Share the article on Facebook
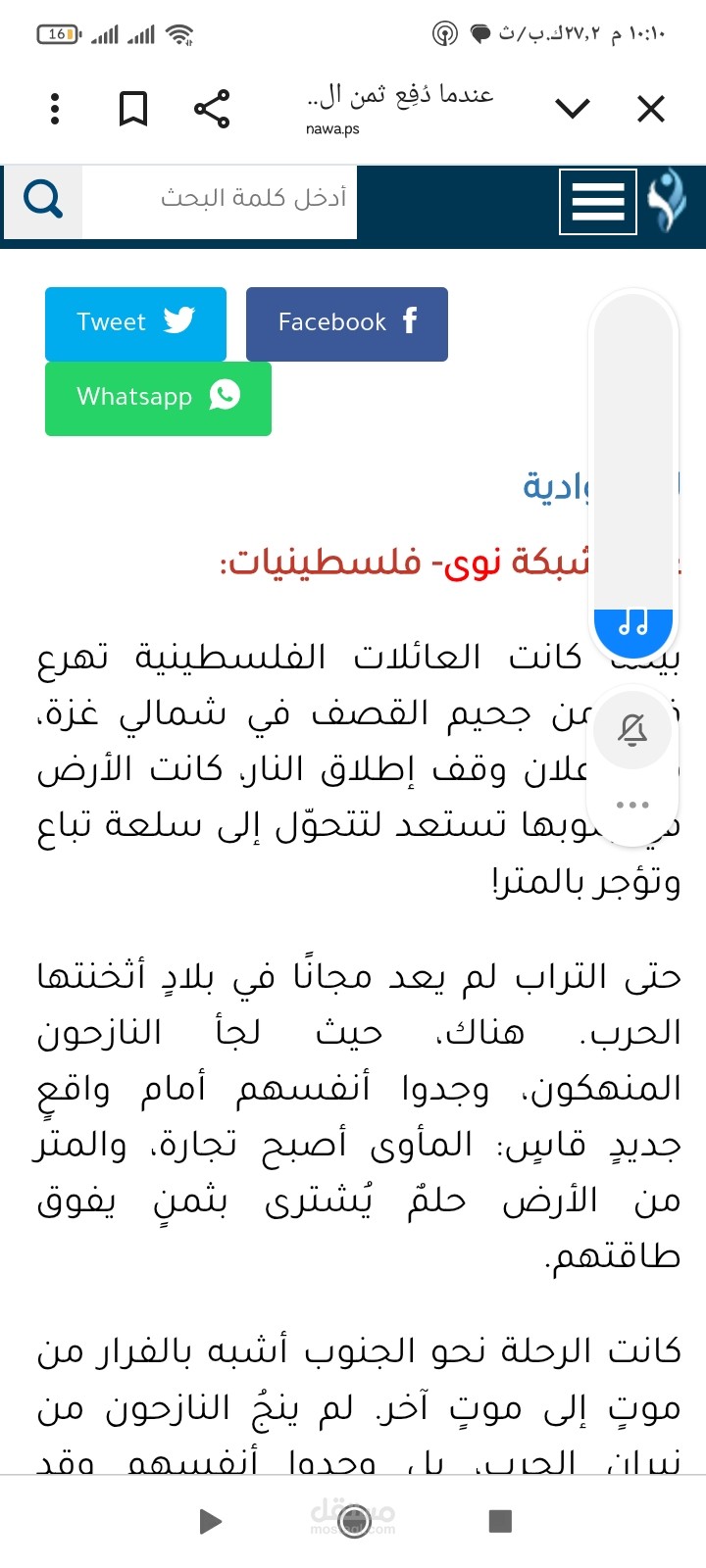Viewport: 706px width, 1568px height. [x=346, y=323]
